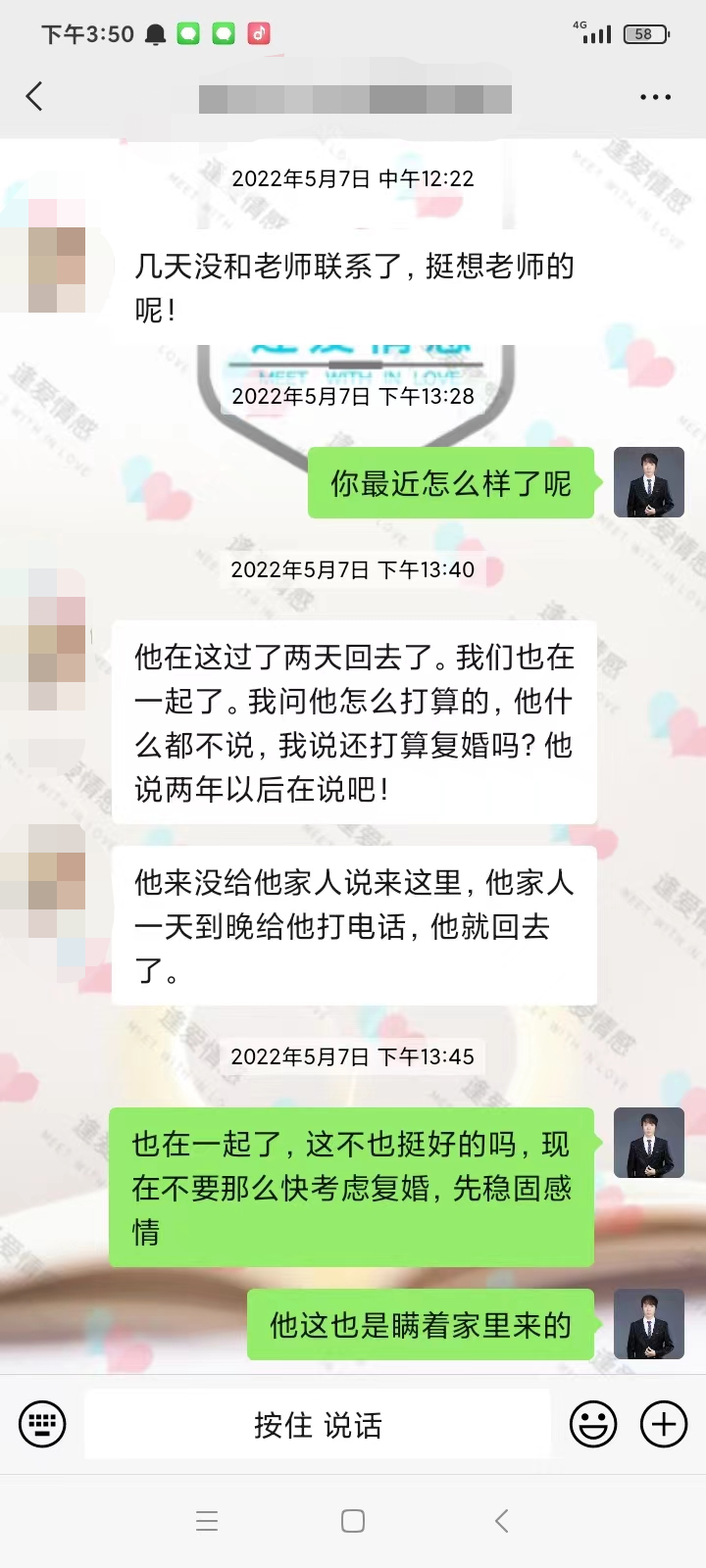The width and height of the screenshot is (706, 1568).
Task: Open sender avatar beside 你最近怎么样了呢
Action: pyautogui.click(x=648, y=482)
